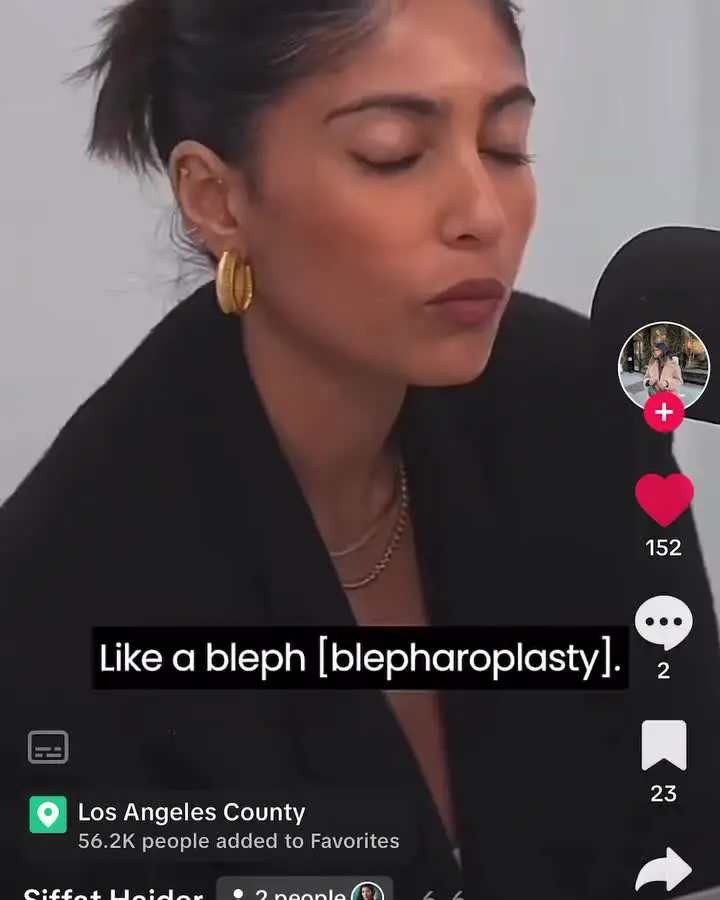Like this video with the heart
This screenshot has width=720, height=900.
[x=664, y=500]
